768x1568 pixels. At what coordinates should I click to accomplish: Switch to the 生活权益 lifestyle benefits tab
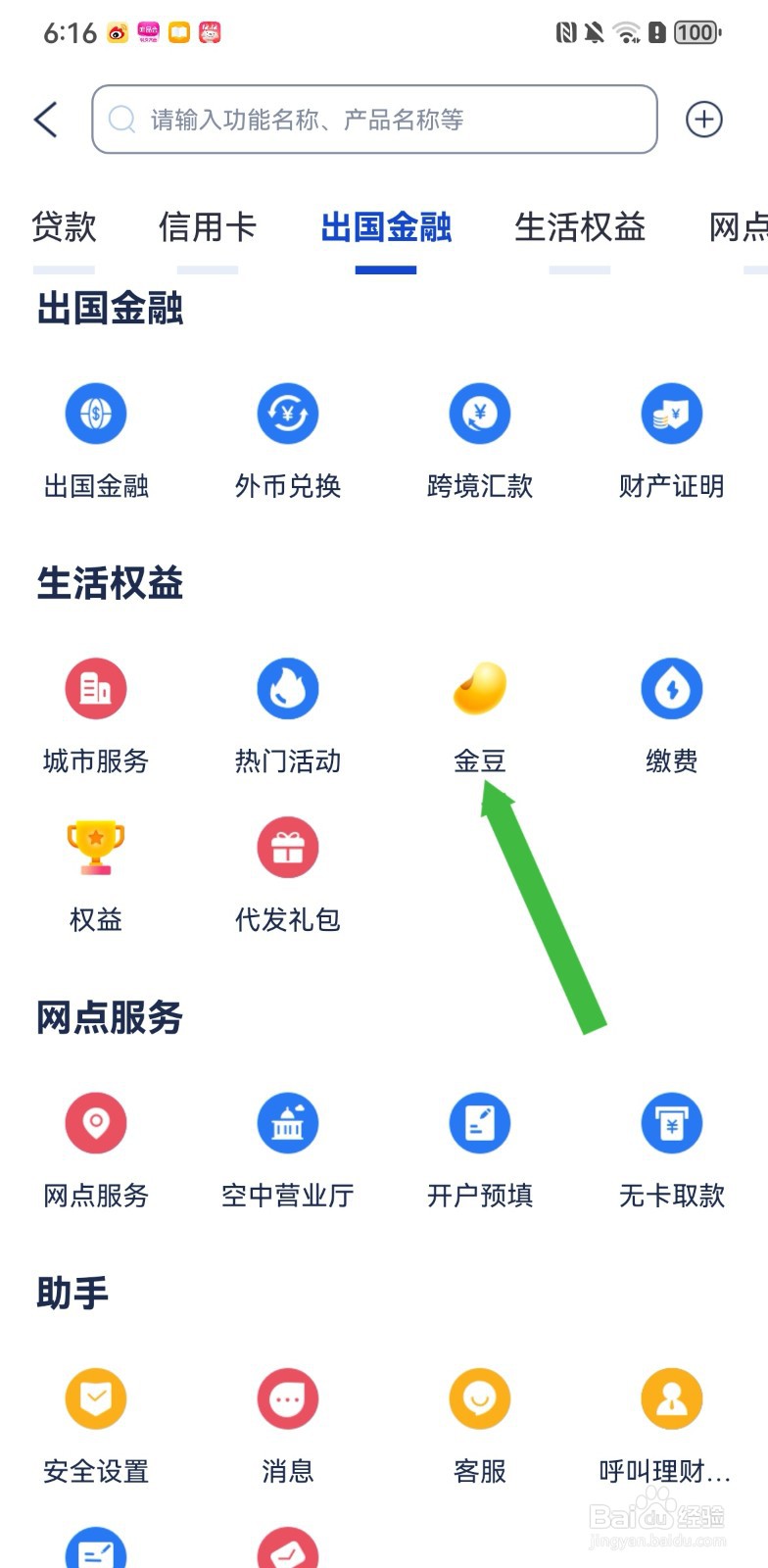(580, 227)
